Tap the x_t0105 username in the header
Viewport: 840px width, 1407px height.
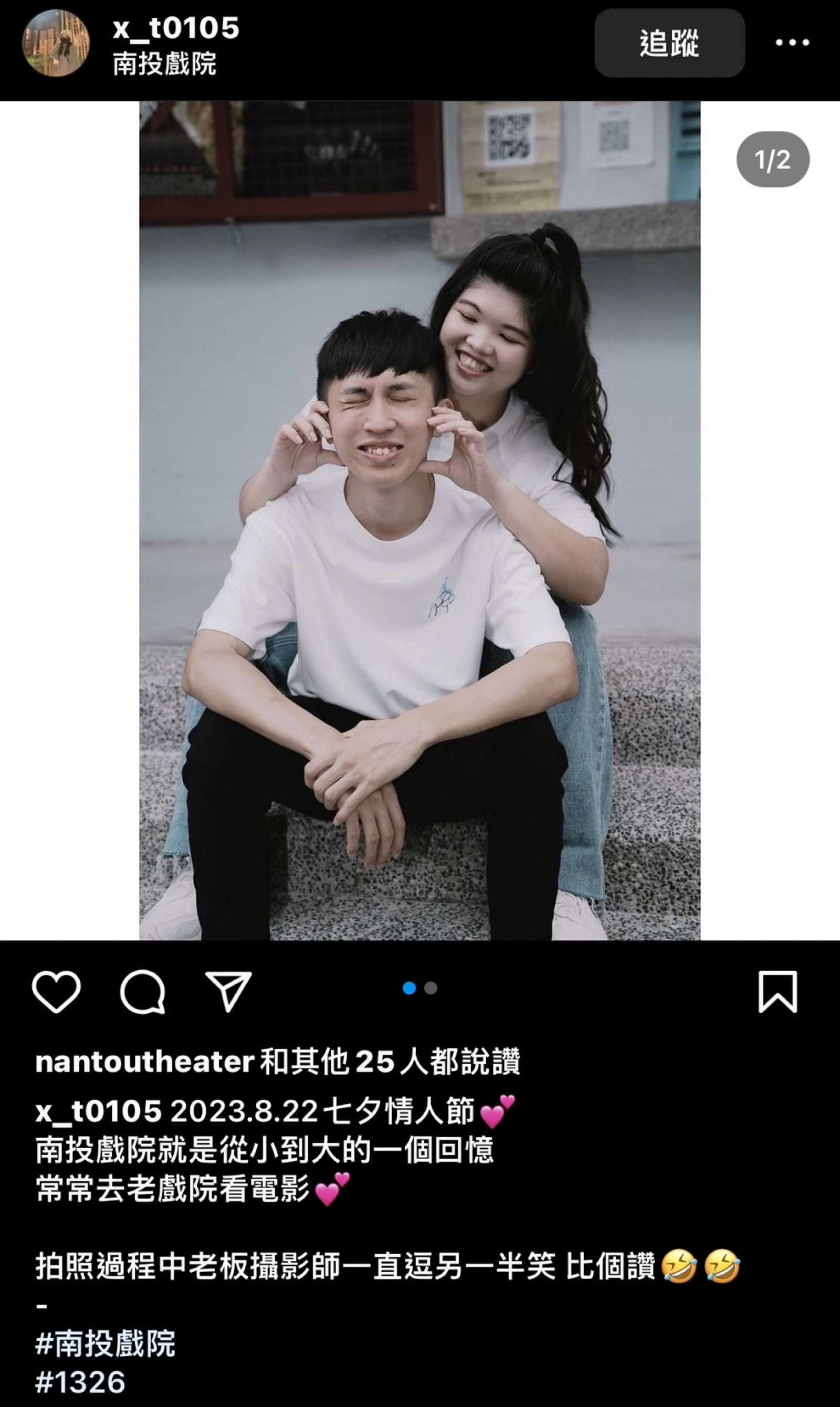pyautogui.click(x=176, y=27)
